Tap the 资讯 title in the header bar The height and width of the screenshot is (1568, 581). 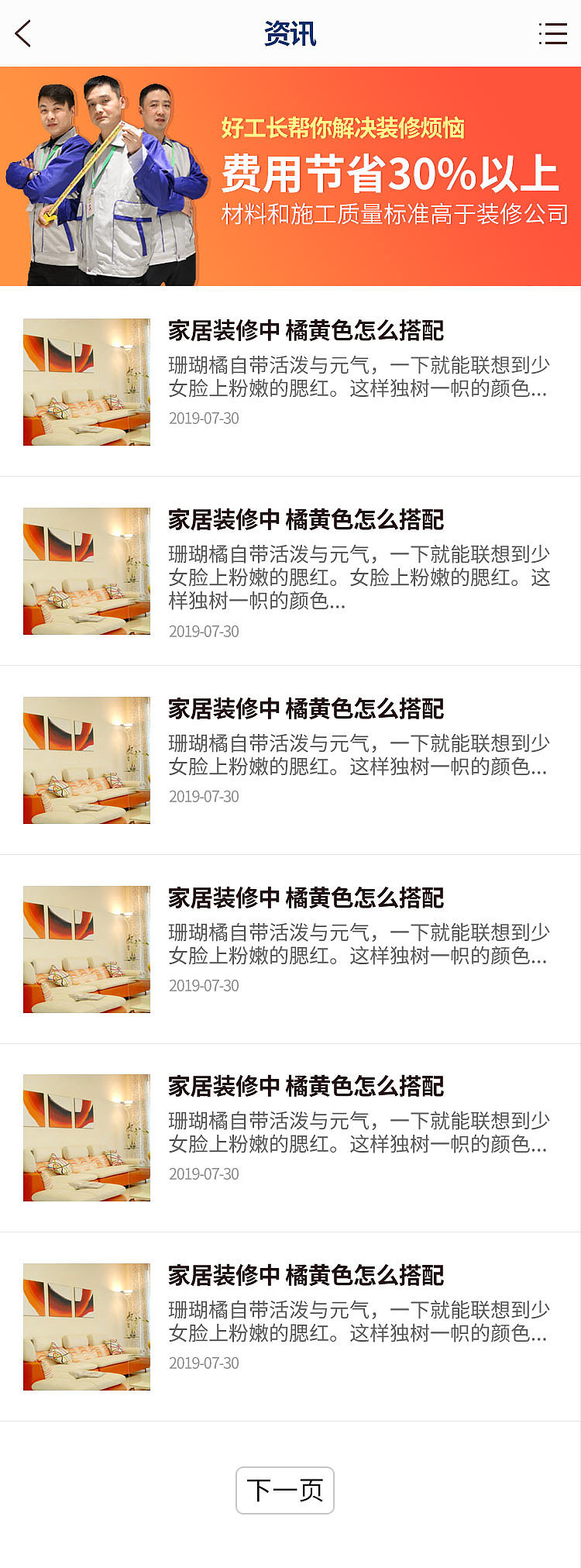(290, 34)
